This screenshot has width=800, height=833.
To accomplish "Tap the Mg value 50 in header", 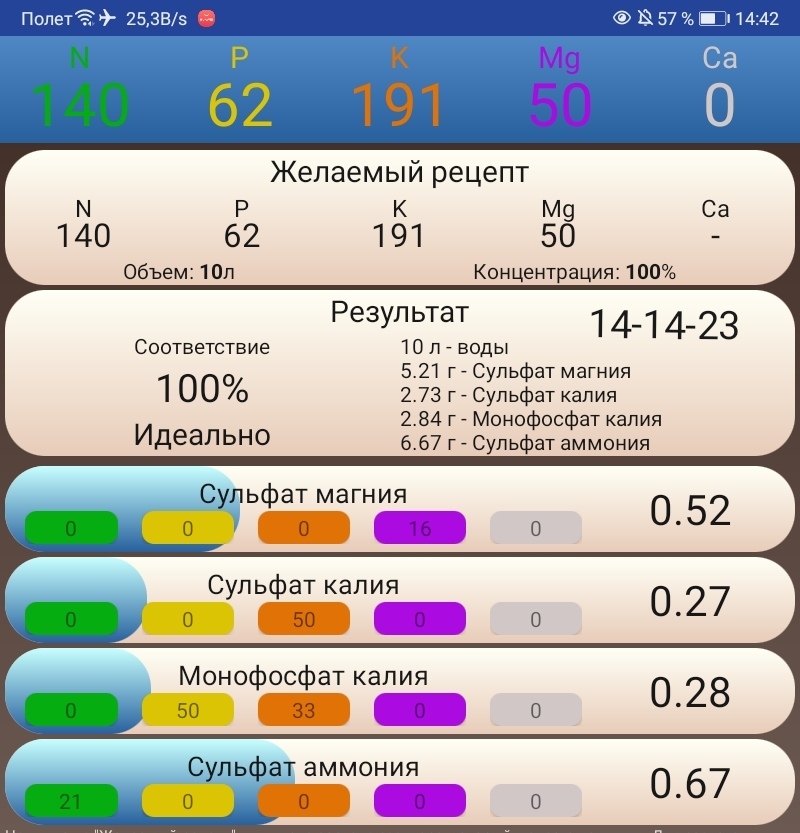I will pyautogui.click(x=560, y=104).
